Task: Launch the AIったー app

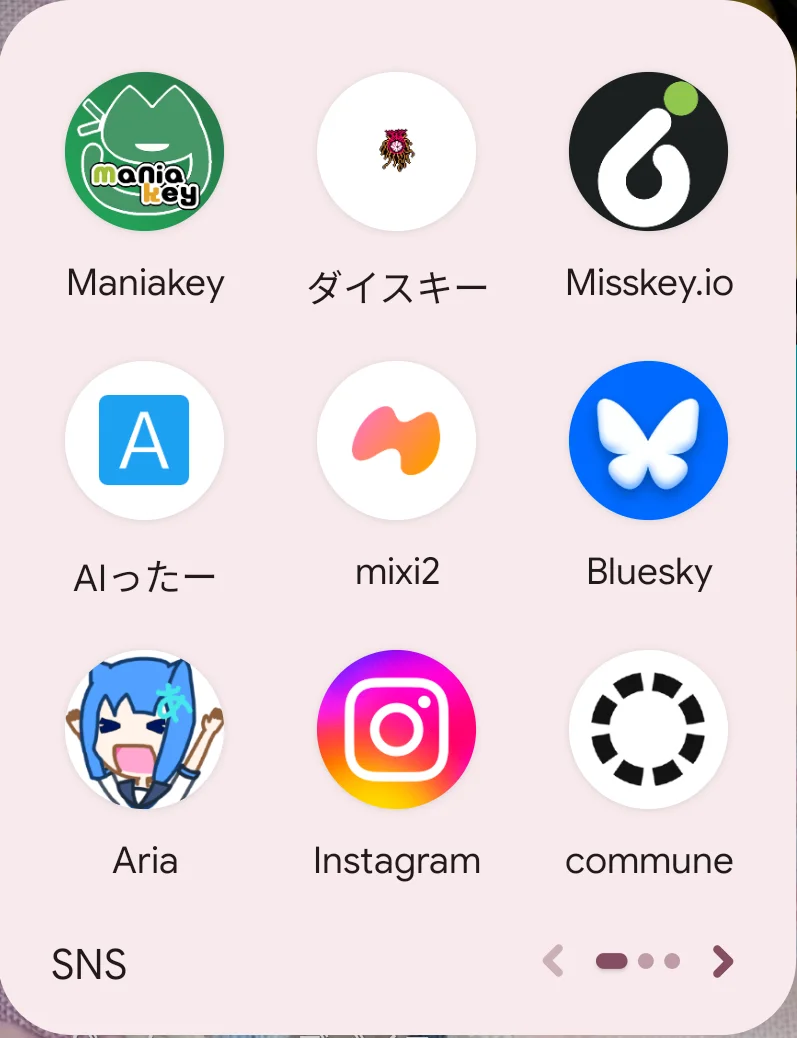Action: (x=144, y=440)
